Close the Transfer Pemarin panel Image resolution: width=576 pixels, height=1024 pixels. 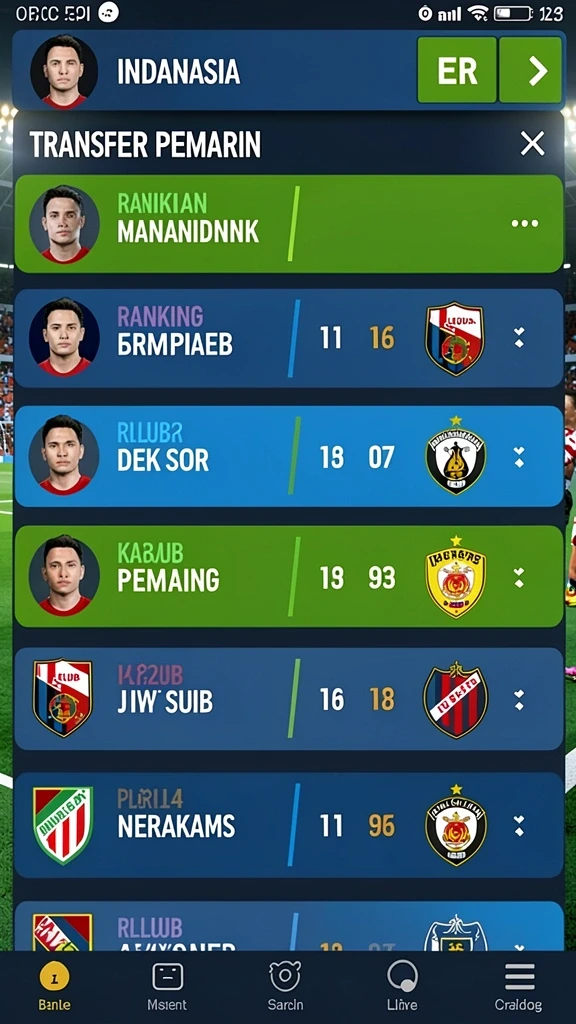tap(532, 143)
